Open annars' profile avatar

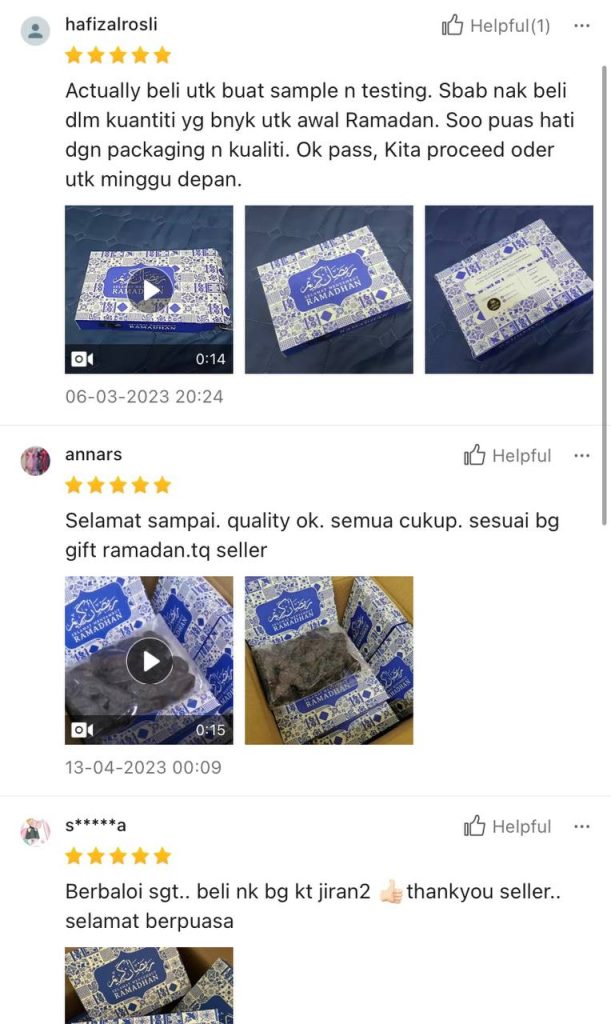pyautogui.click(x=36, y=460)
